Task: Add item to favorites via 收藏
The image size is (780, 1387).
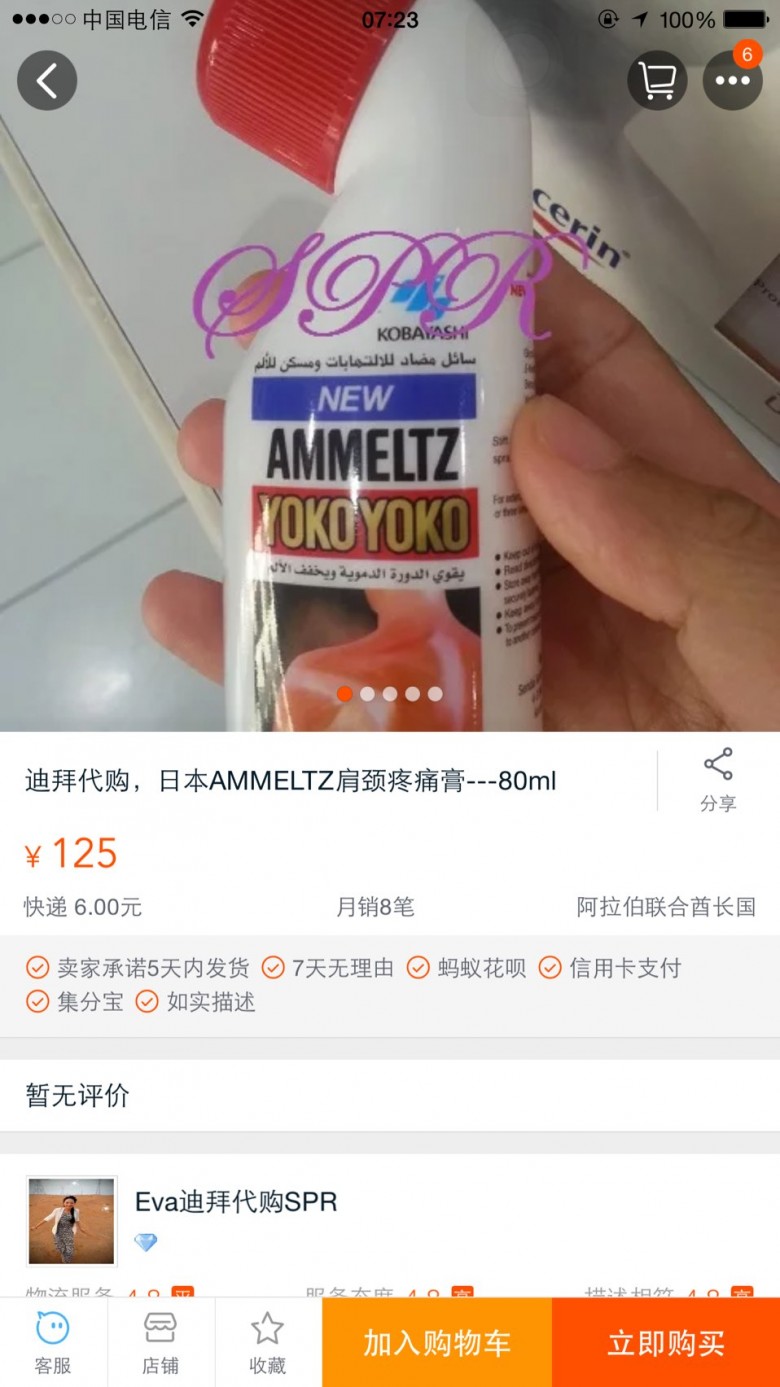Action: [x=267, y=1343]
